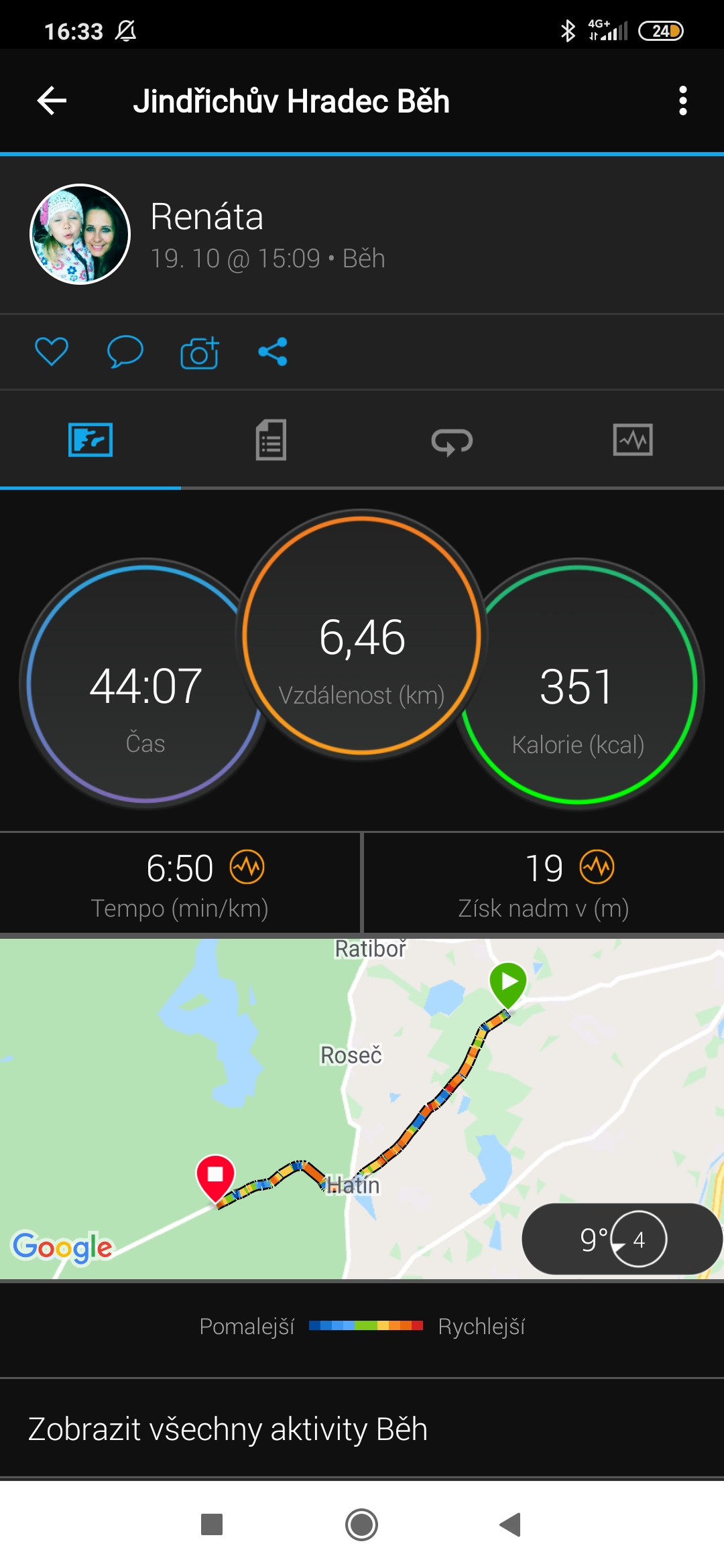Share the activity
Image resolution: width=724 pixels, height=1568 pixels.
click(x=273, y=351)
